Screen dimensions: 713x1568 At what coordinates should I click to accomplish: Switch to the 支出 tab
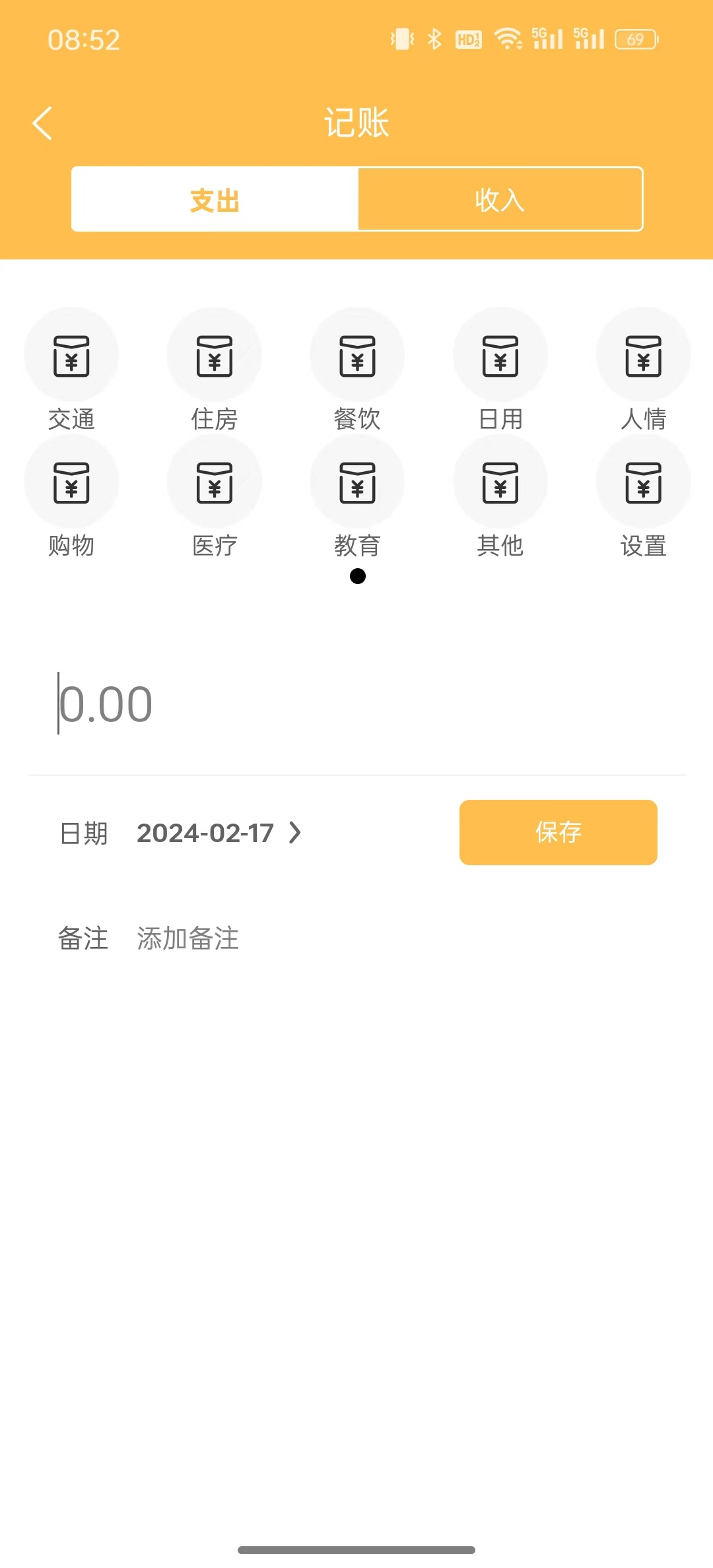pos(214,199)
